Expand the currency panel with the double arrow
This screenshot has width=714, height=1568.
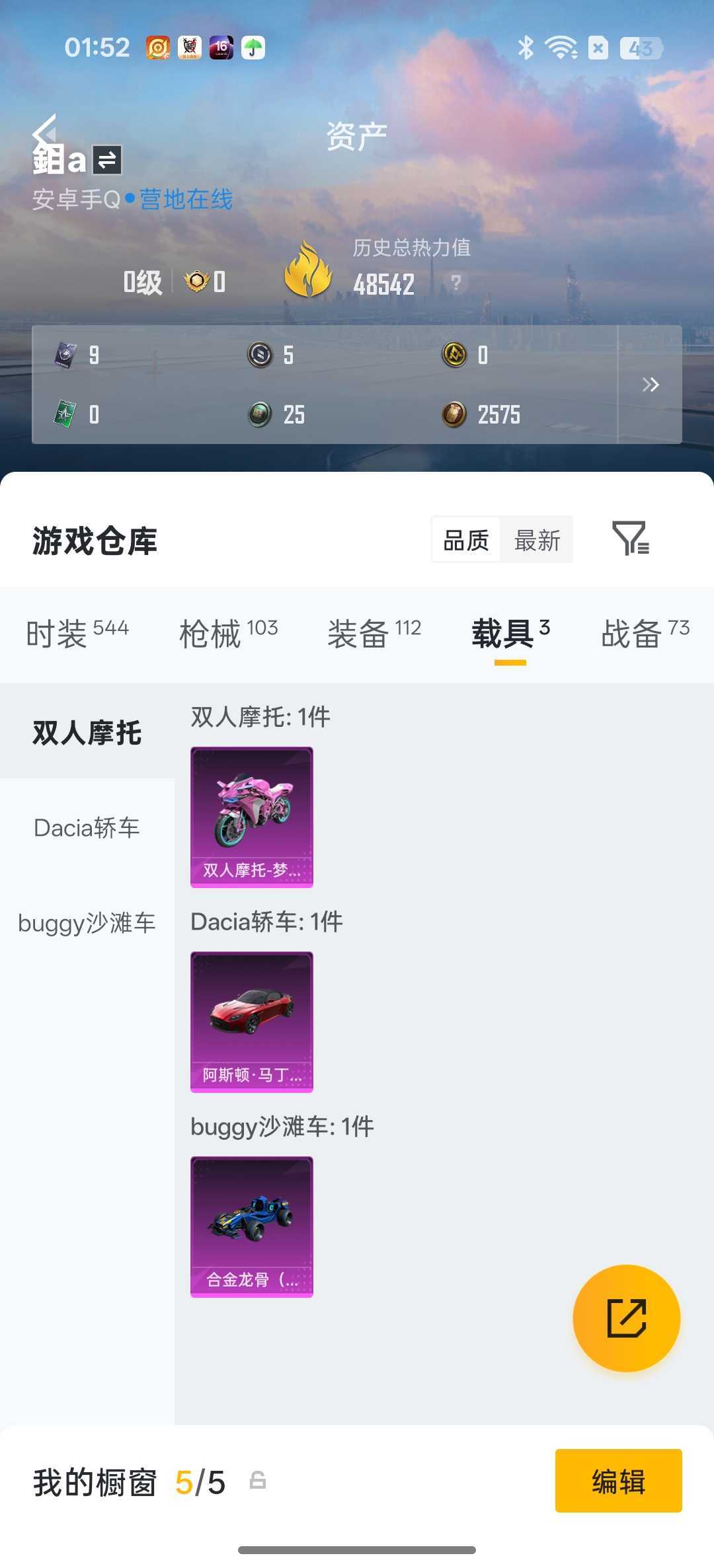[x=651, y=385]
